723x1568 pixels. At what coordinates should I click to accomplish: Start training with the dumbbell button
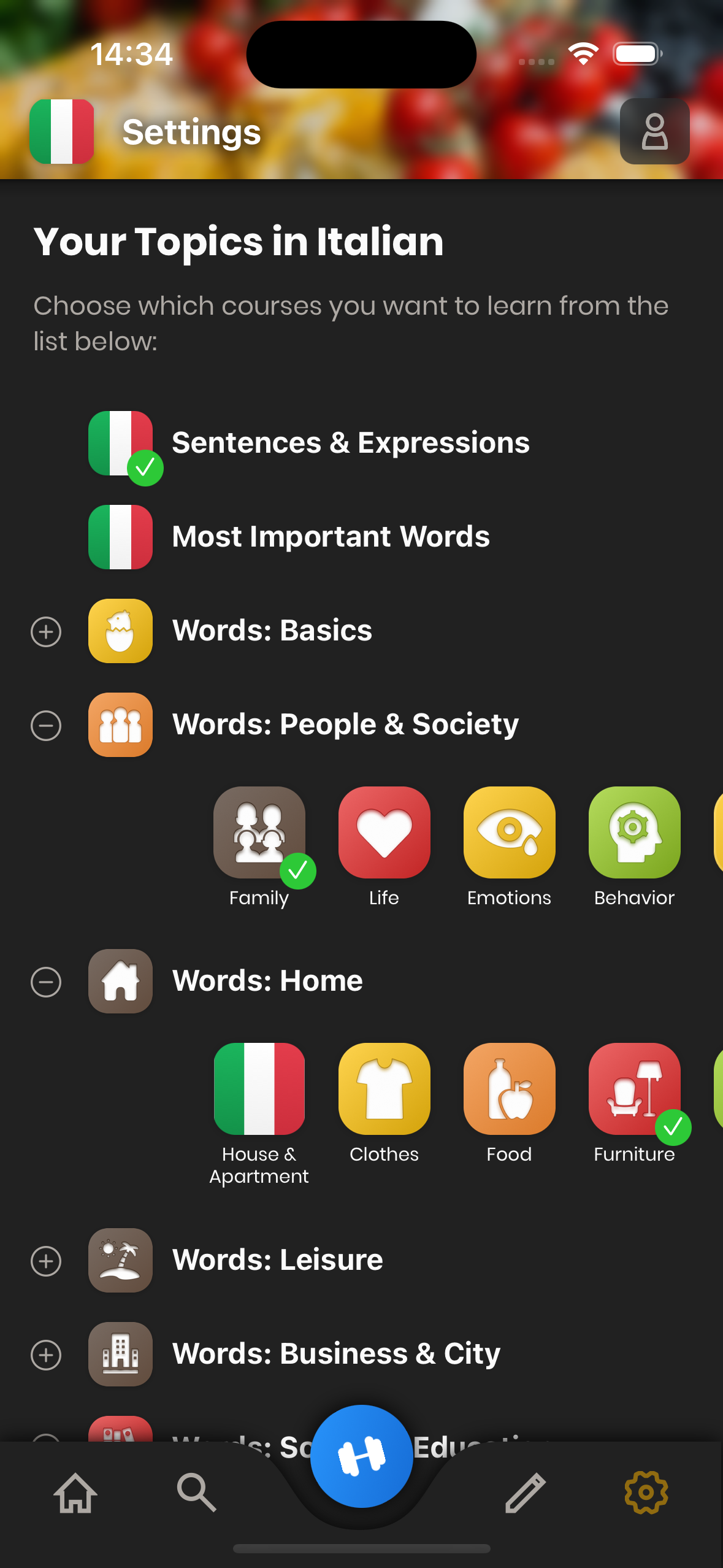361,1456
